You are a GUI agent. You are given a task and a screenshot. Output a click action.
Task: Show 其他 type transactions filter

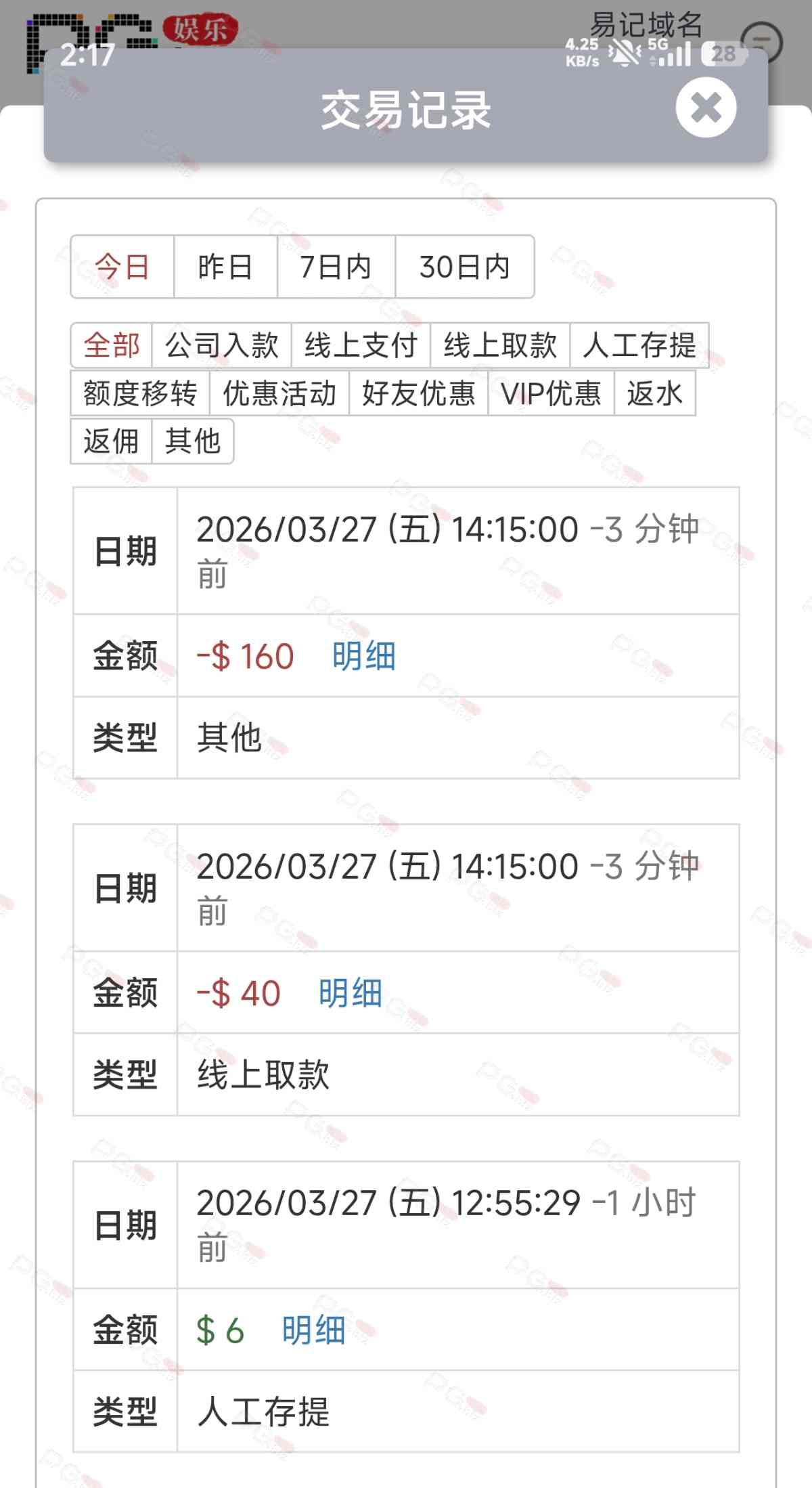point(193,441)
